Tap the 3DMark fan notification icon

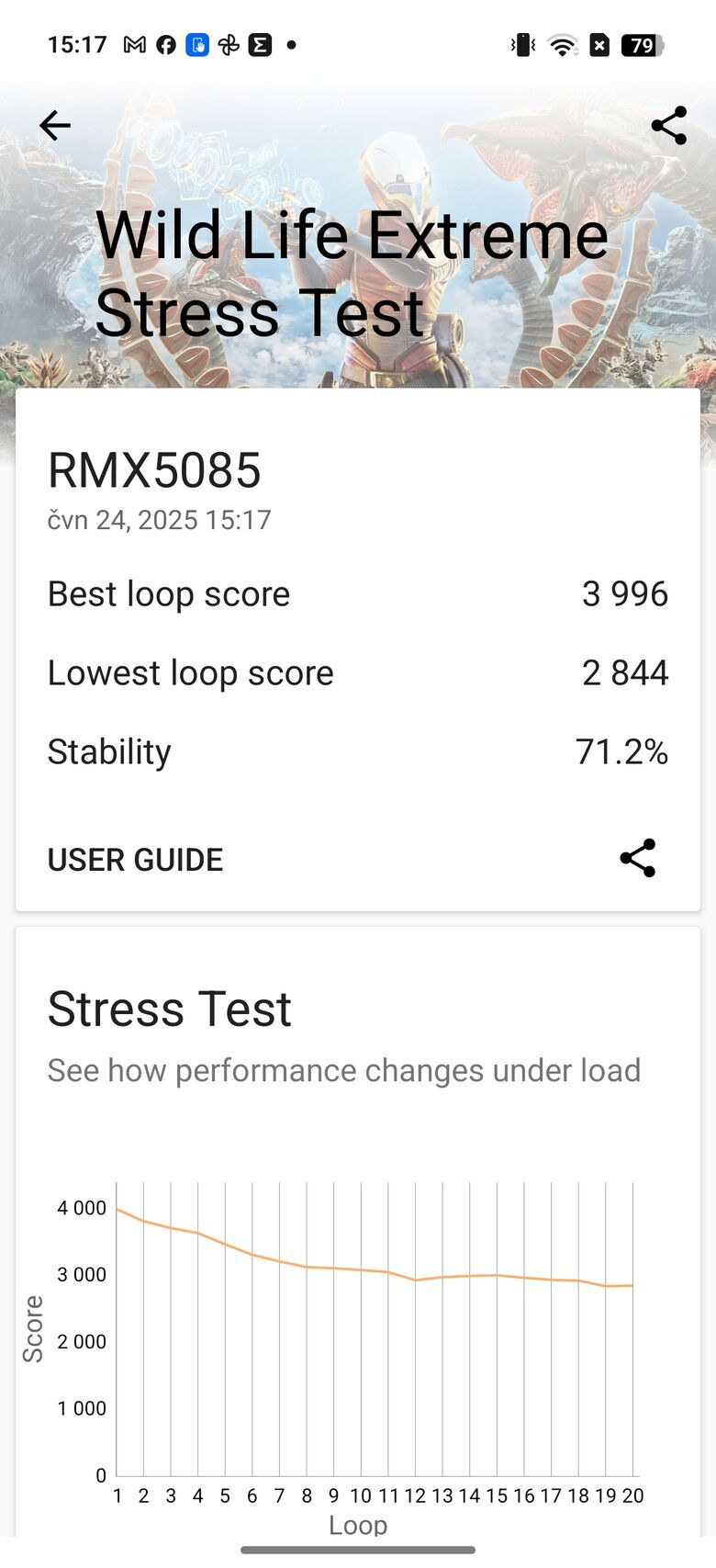(229, 44)
